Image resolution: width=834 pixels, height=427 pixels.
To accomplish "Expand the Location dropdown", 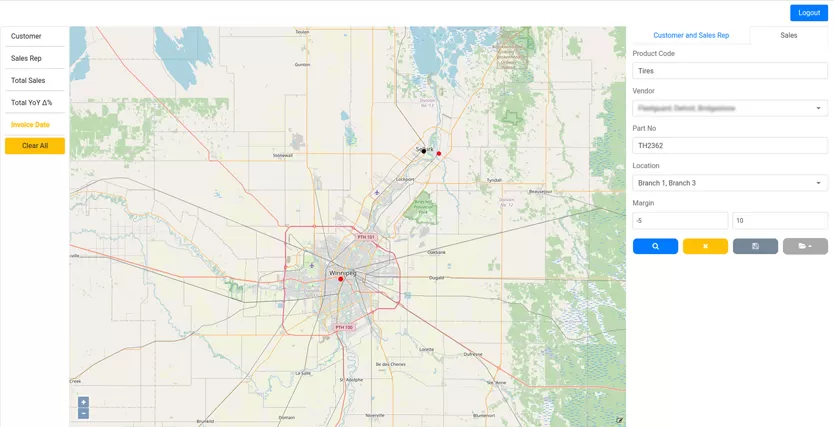I will (x=729, y=183).
